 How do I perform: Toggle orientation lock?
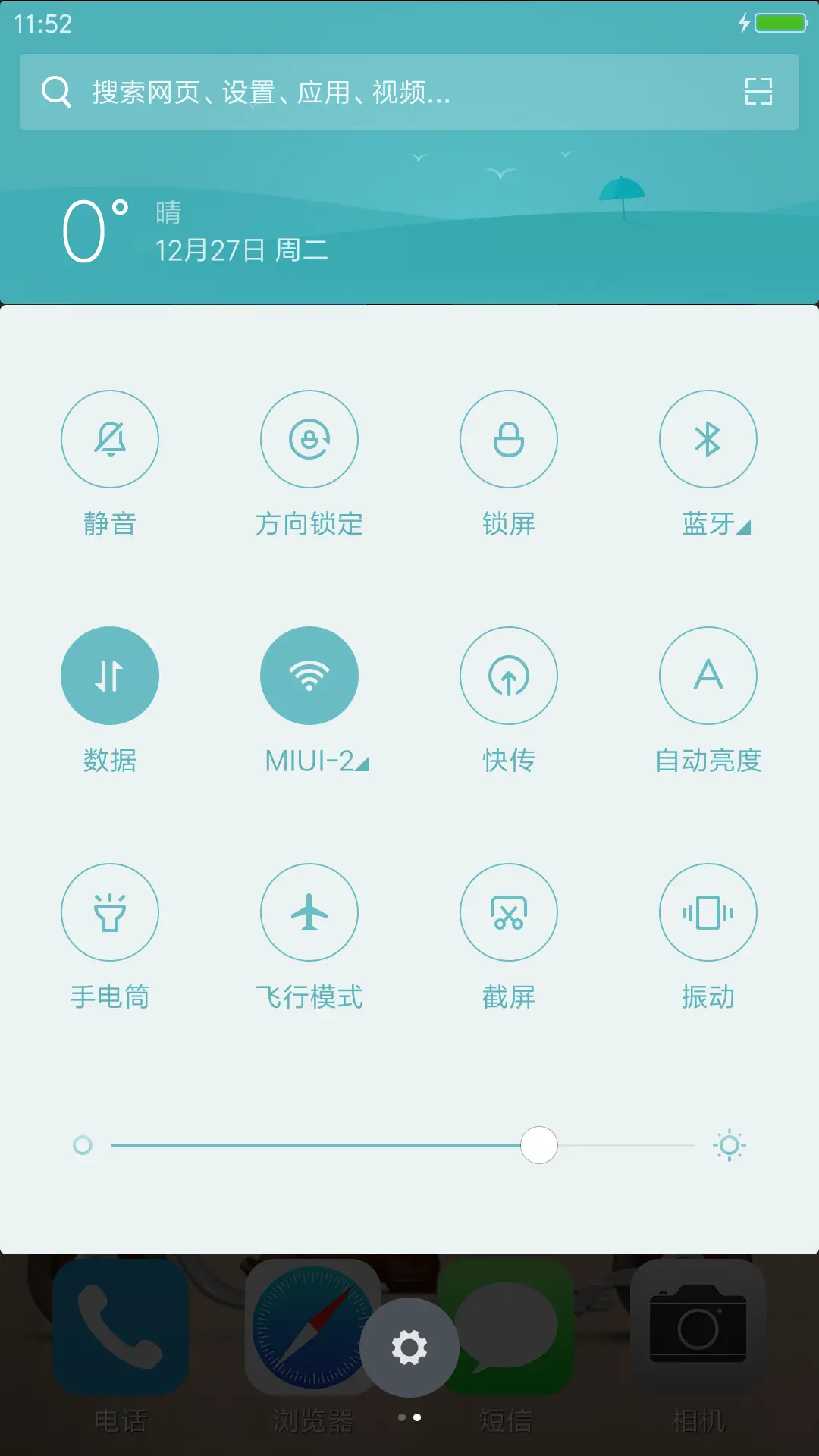tap(309, 438)
